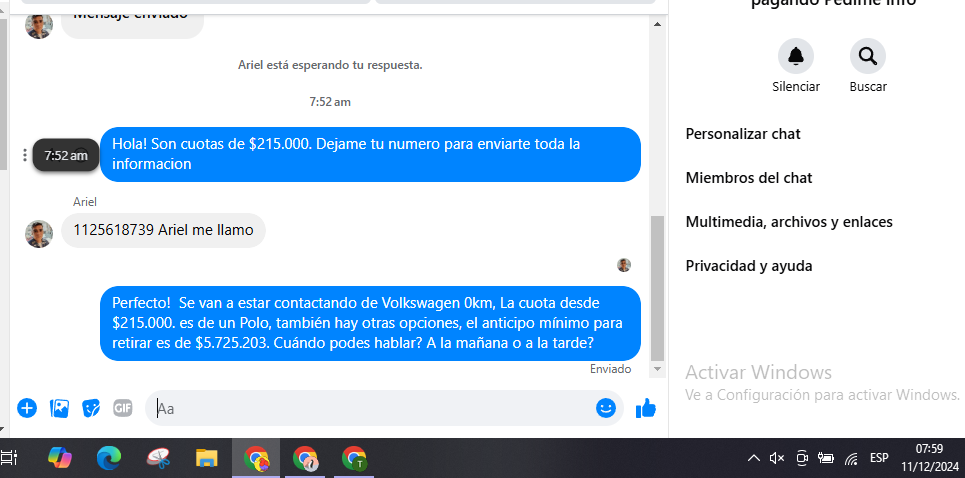This screenshot has height=478, width=965.
Task: Open File Explorer from the taskbar
Action: 206,459
